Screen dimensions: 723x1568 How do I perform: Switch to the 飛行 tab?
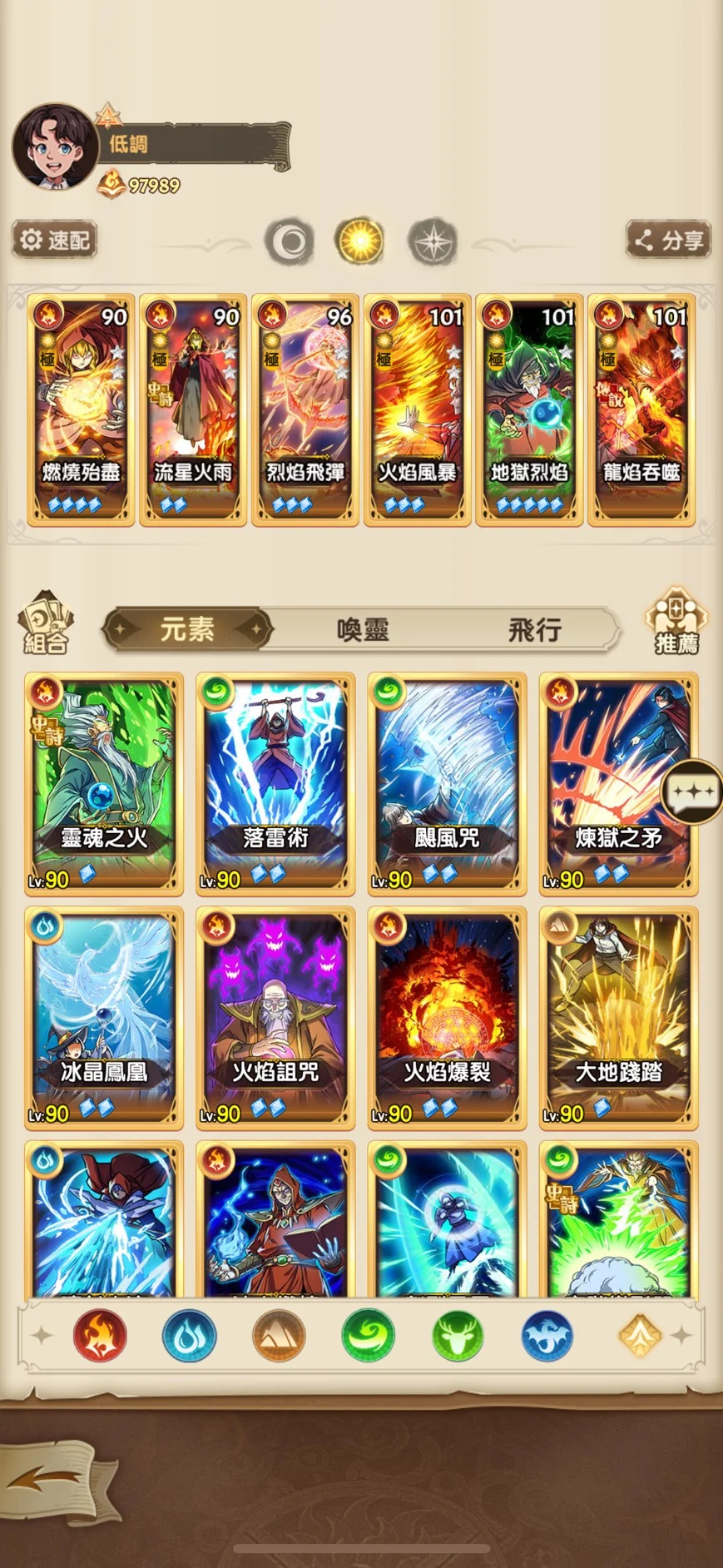pyautogui.click(x=534, y=629)
